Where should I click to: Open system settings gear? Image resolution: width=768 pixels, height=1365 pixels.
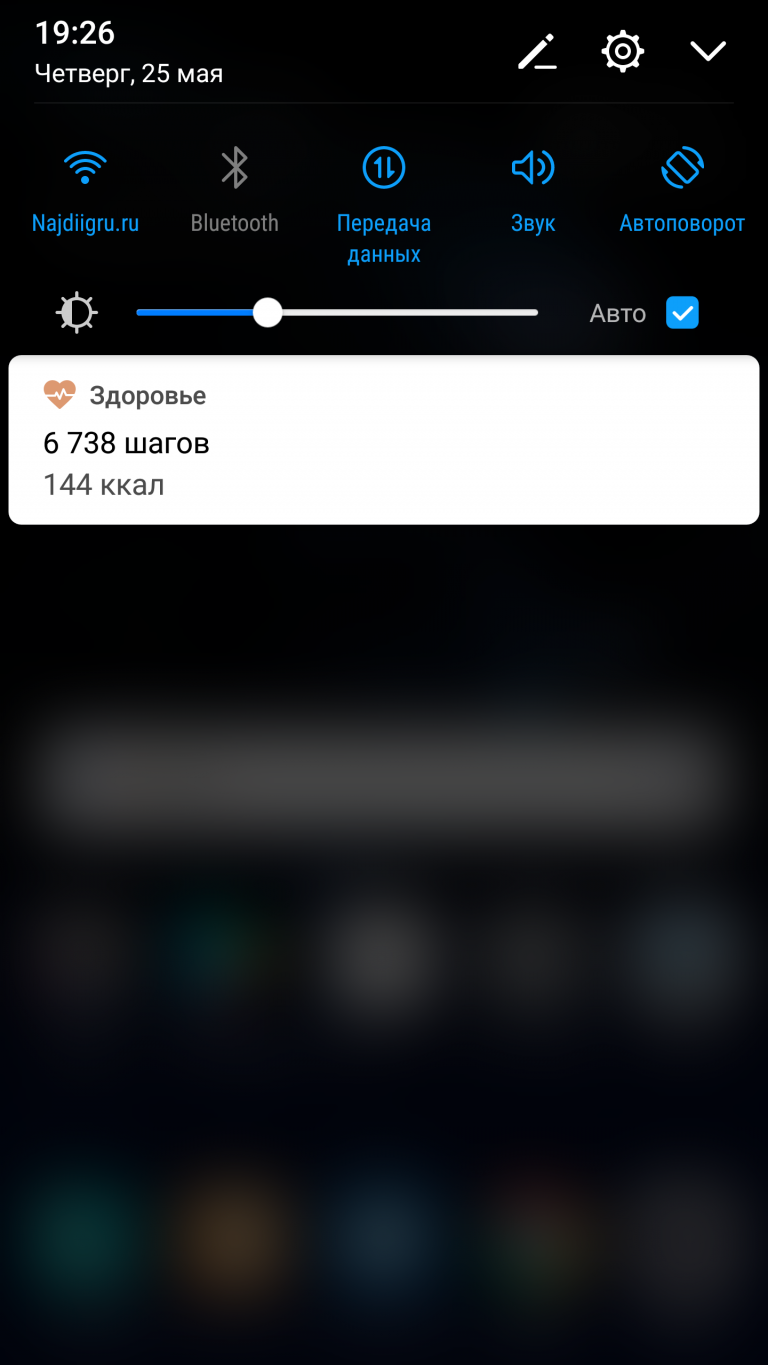[x=622, y=51]
